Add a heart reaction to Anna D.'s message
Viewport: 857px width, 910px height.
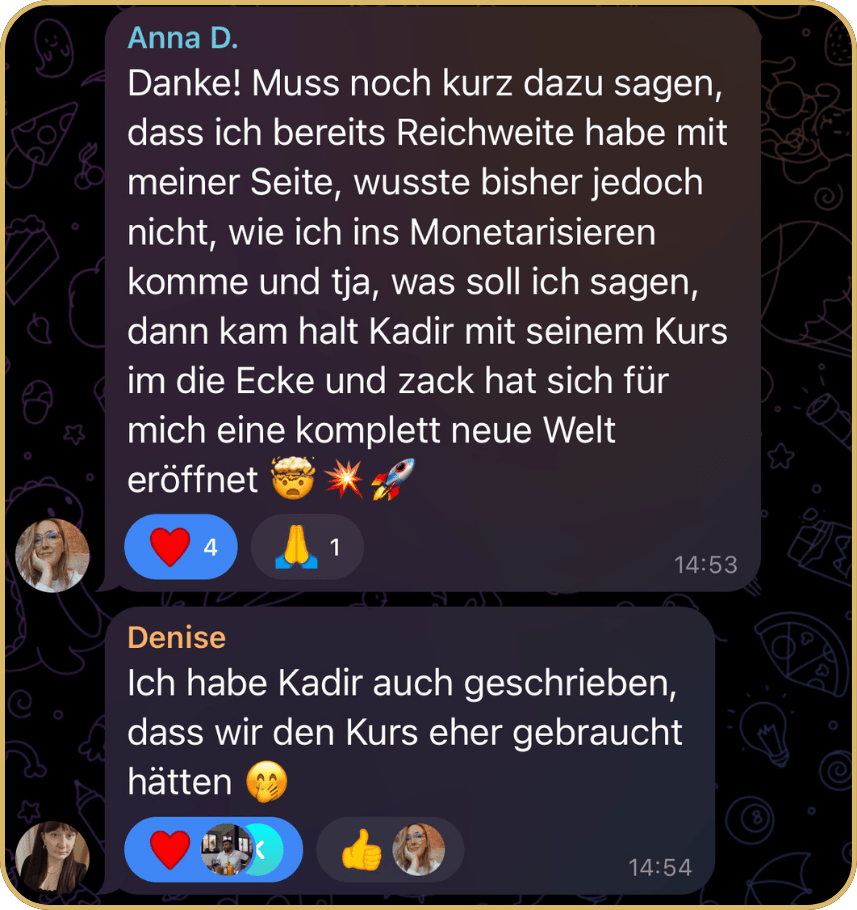click(180, 547)
